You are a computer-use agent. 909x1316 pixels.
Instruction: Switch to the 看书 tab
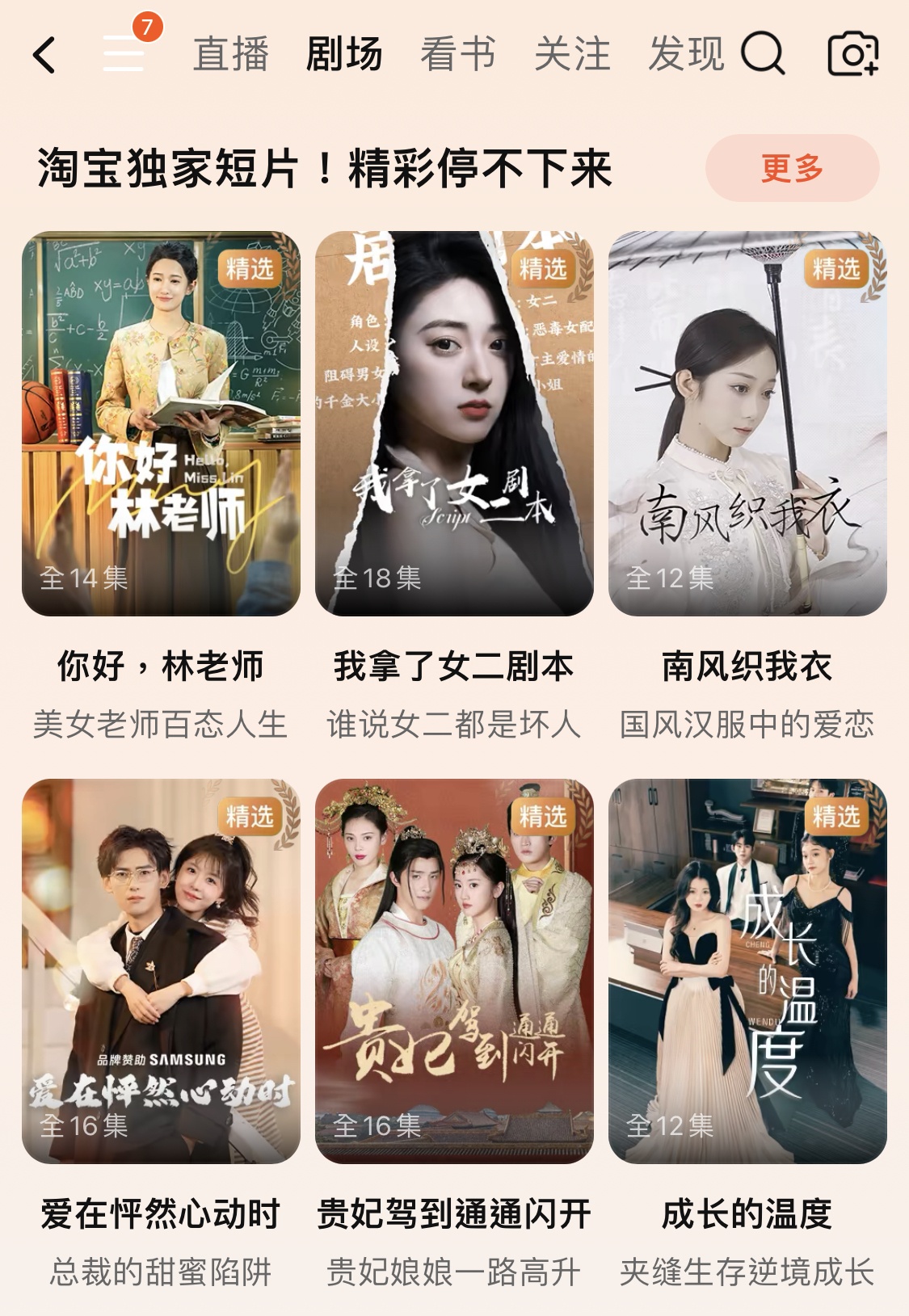458,55
